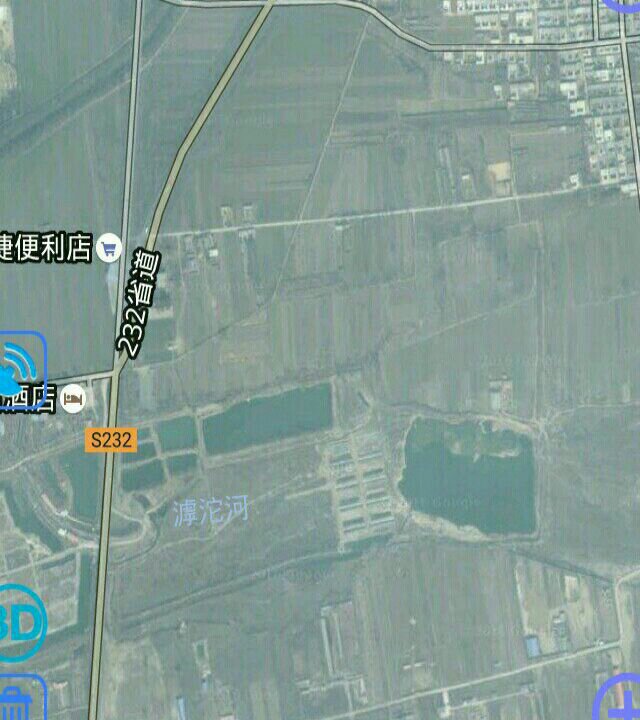Tap the blue signal icon button
Image resolution: width=640 pixels, height=720 pixels.
[18, 370]
